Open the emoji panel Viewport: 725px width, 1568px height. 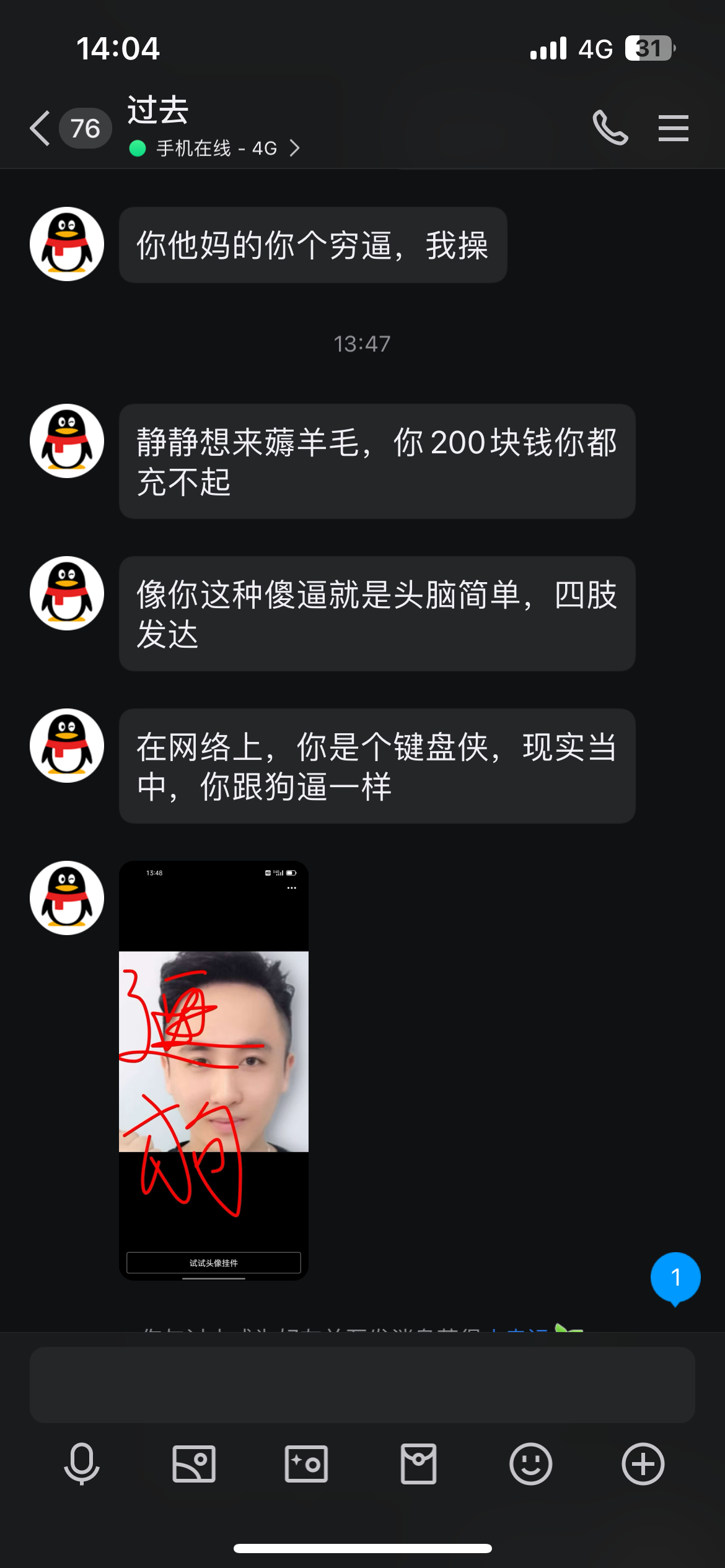point(530,1464)
